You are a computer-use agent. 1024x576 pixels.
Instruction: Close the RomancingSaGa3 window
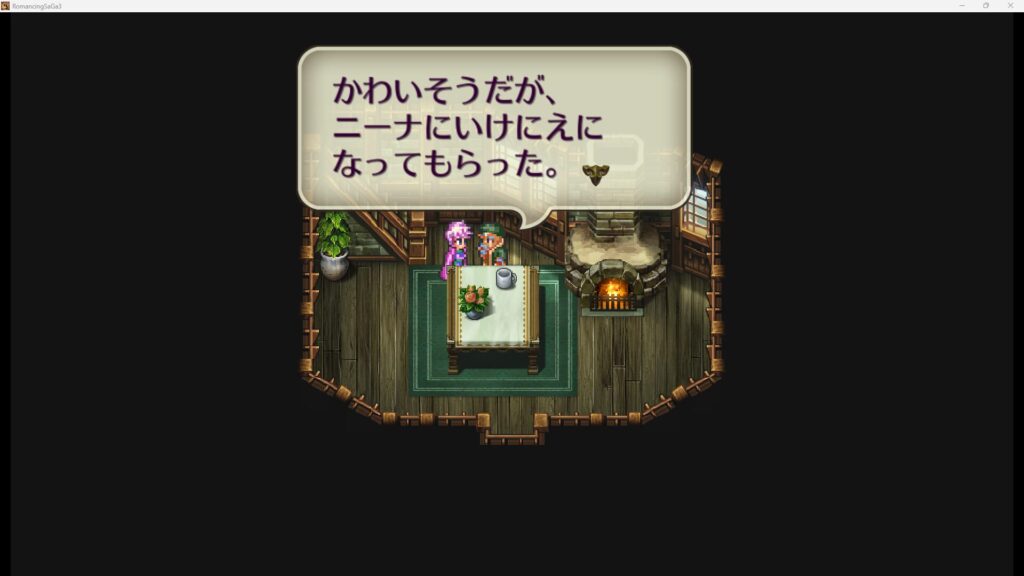click(x=1011, y=5)
